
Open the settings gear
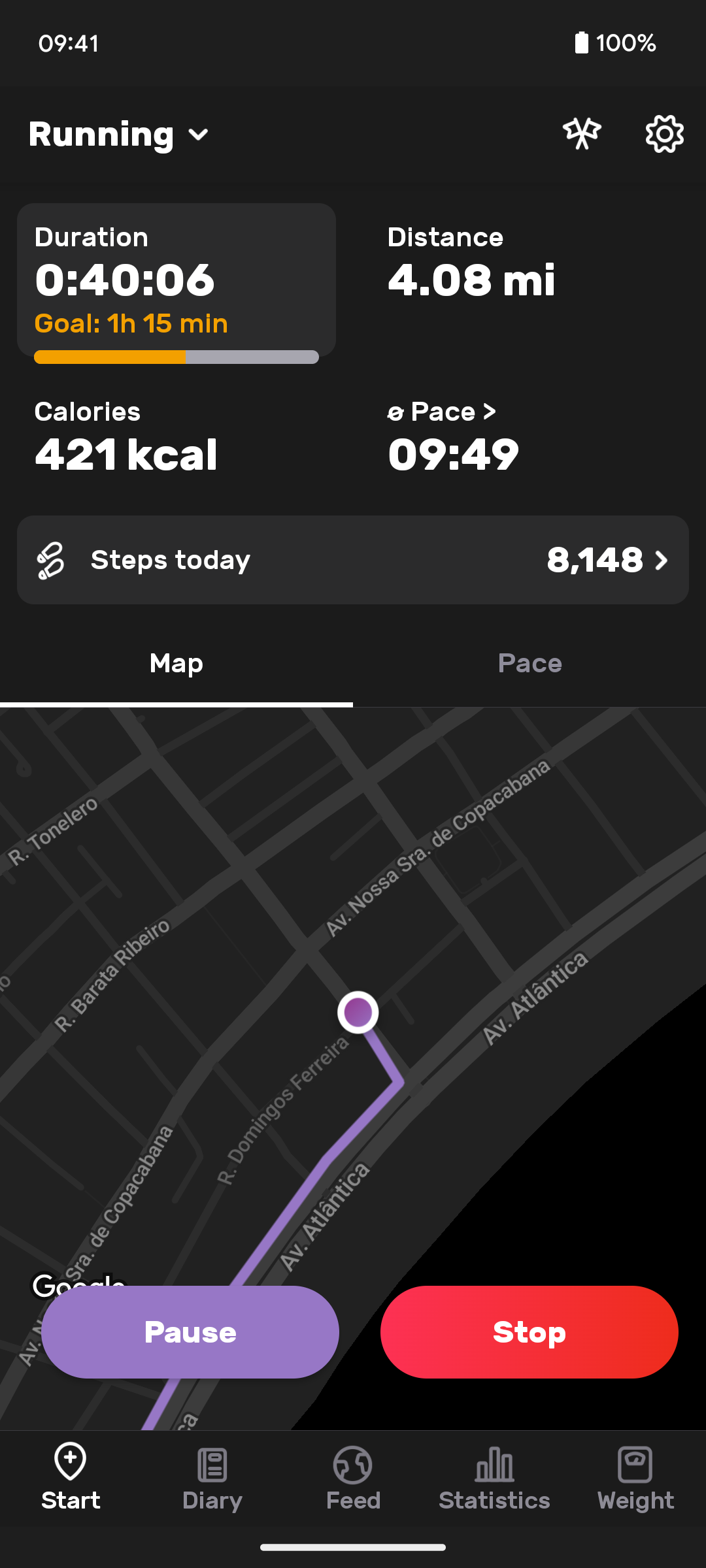[x=664, y=134]
